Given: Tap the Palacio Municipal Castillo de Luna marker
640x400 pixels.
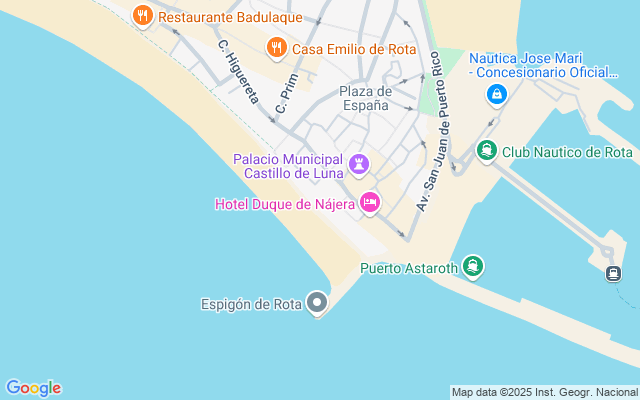Looking at the screenshot, I should [359, 164].
